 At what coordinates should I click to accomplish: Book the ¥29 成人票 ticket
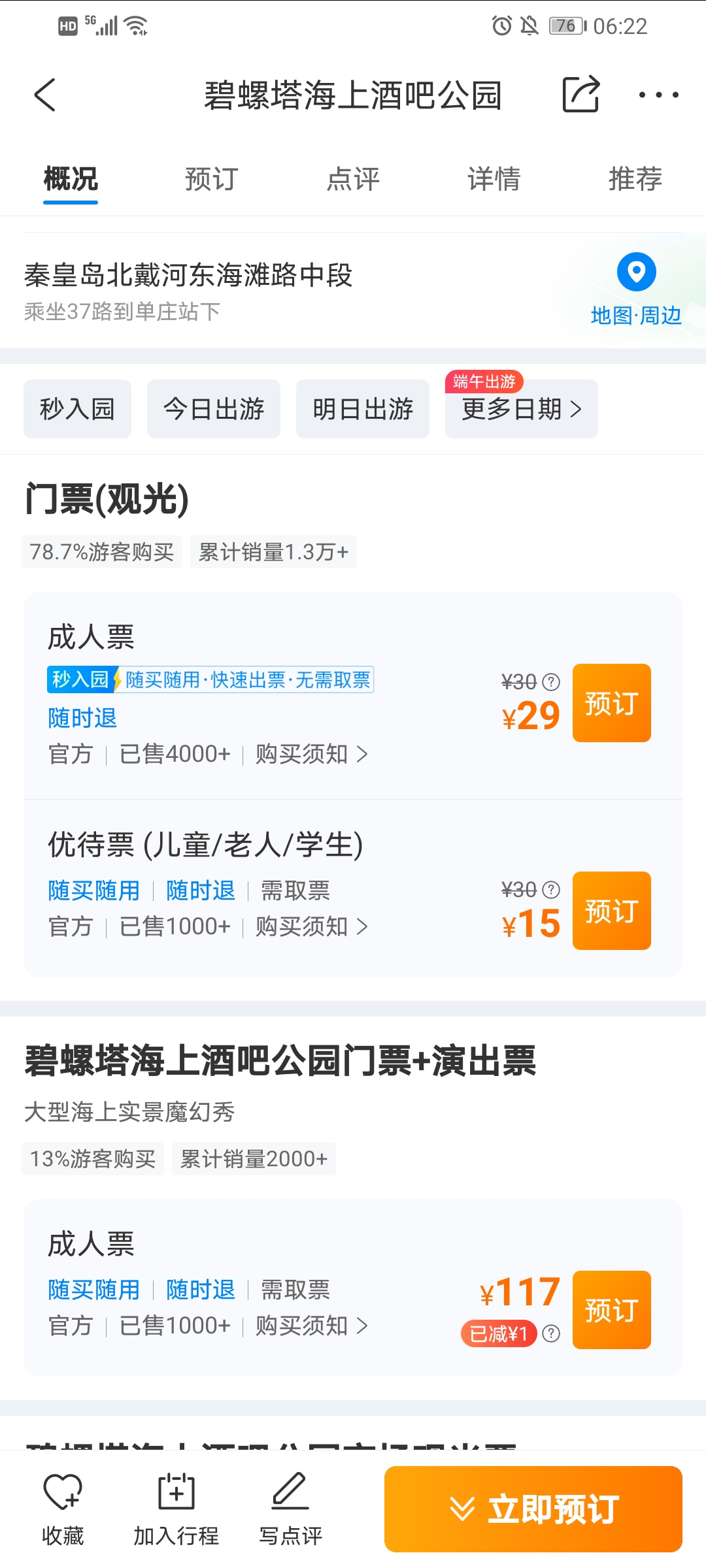coord(612,703)
